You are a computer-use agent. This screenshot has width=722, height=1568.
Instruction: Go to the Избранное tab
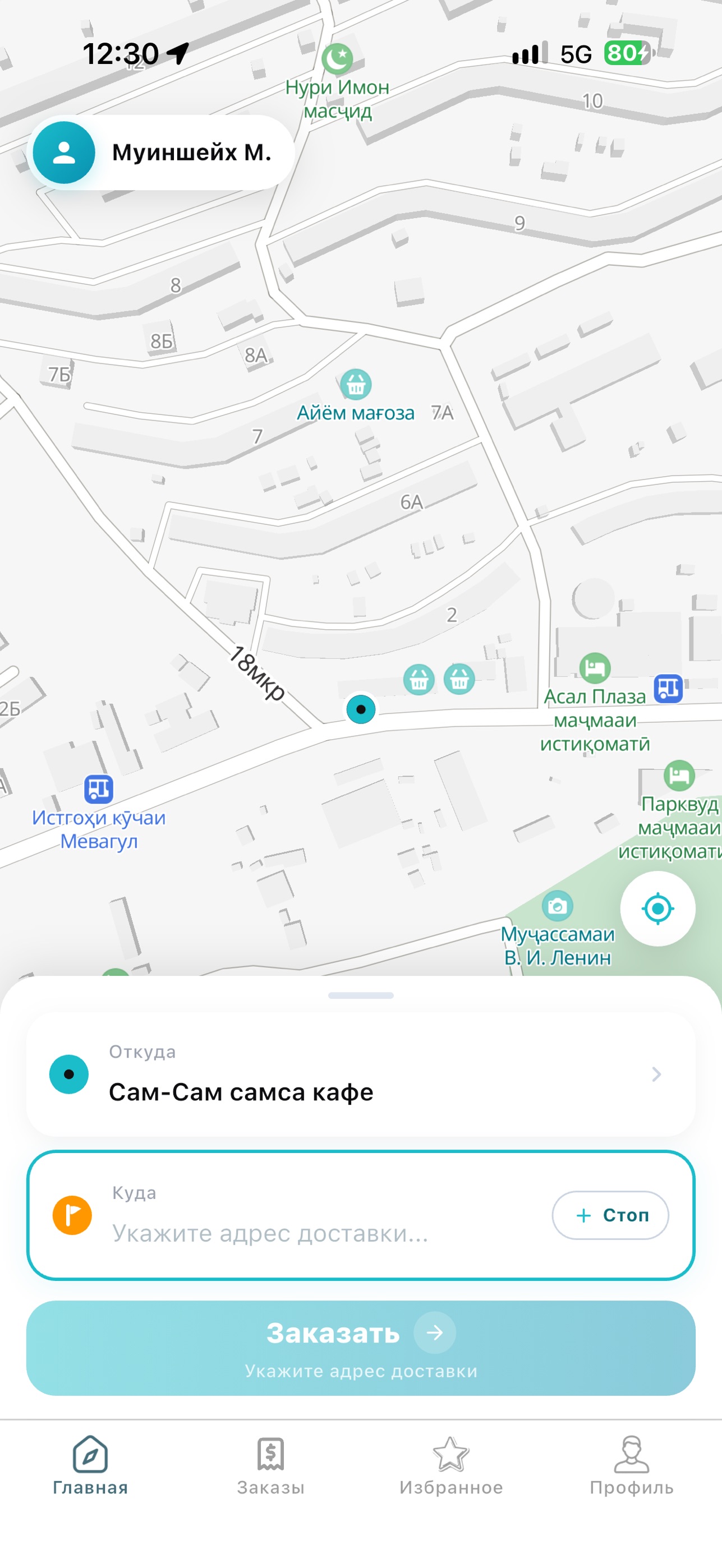pos(451,1466)
